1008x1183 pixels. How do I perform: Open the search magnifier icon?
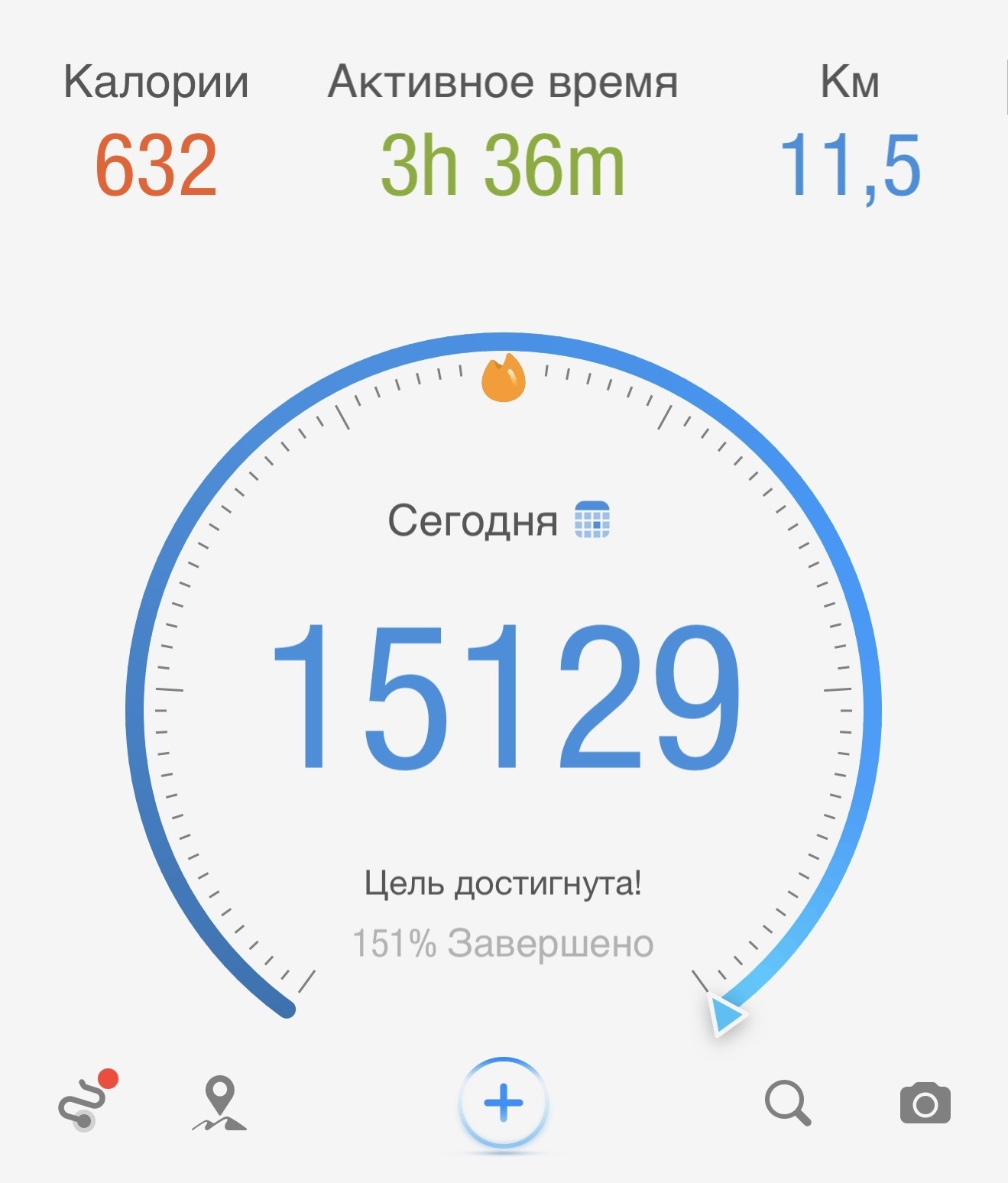(788, 1103)
